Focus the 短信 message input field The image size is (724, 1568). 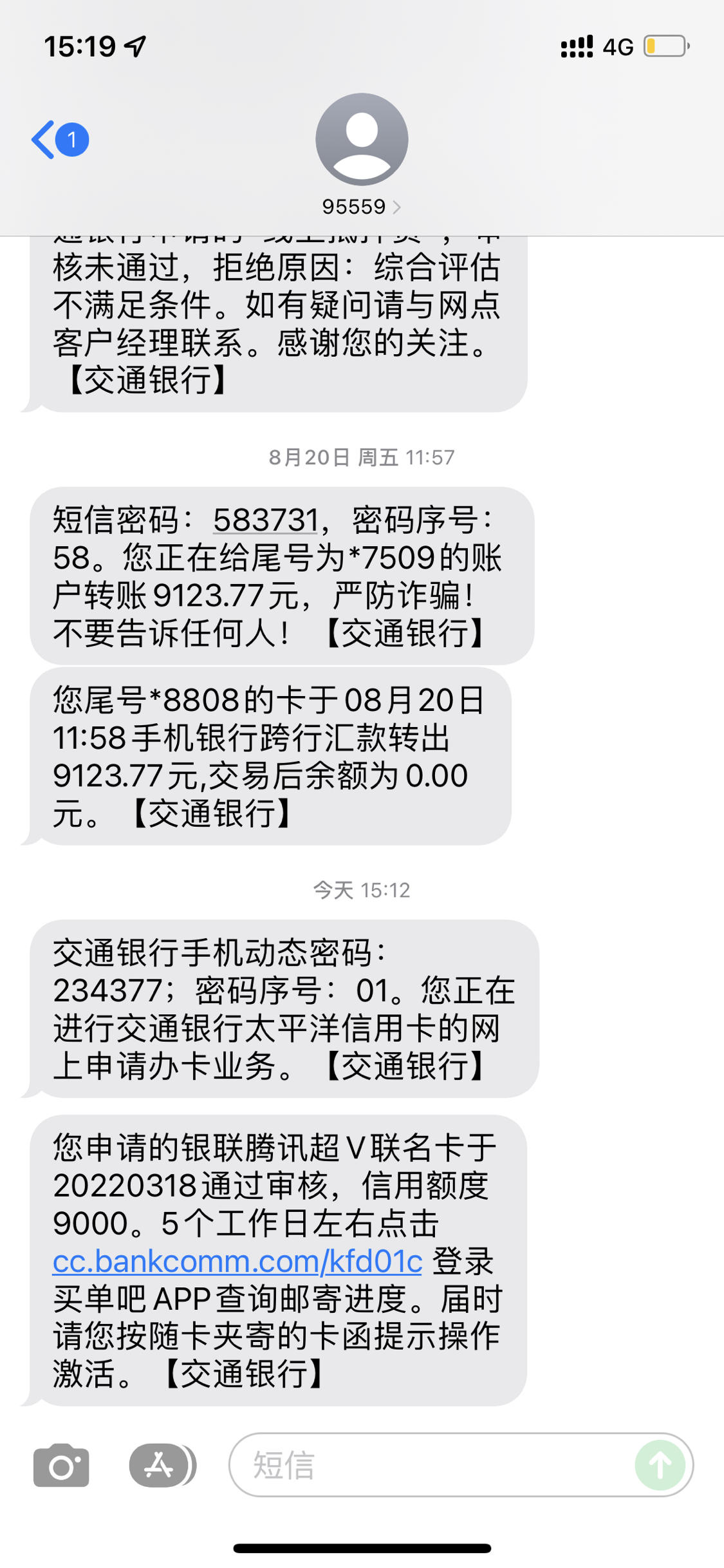coord(431,1465)
